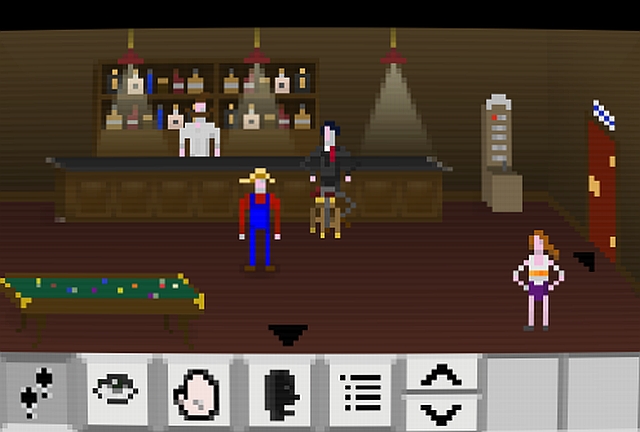This screenshot has width=640, height=432.
Task: Tap the bartender behind the counter
Action: [199, 131]
